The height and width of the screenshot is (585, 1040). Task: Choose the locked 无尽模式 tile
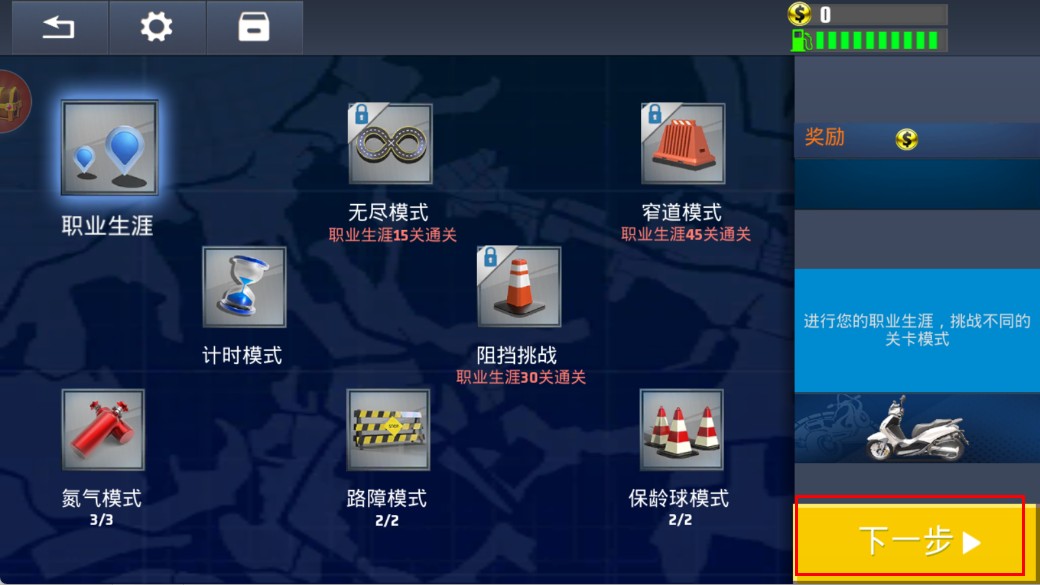click(390, 144)
